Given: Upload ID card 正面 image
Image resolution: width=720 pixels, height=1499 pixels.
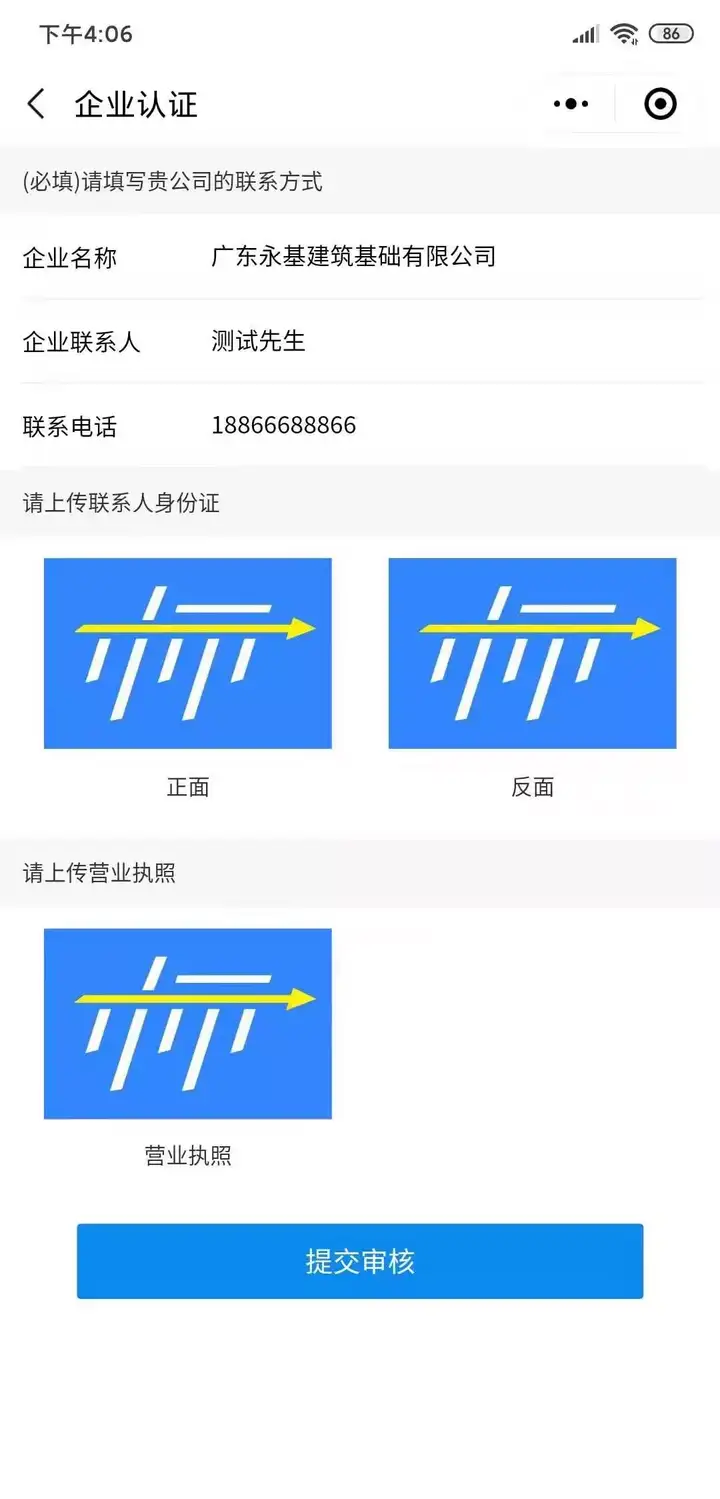Looking at the screenshot, I should click(x=188, y=653).
